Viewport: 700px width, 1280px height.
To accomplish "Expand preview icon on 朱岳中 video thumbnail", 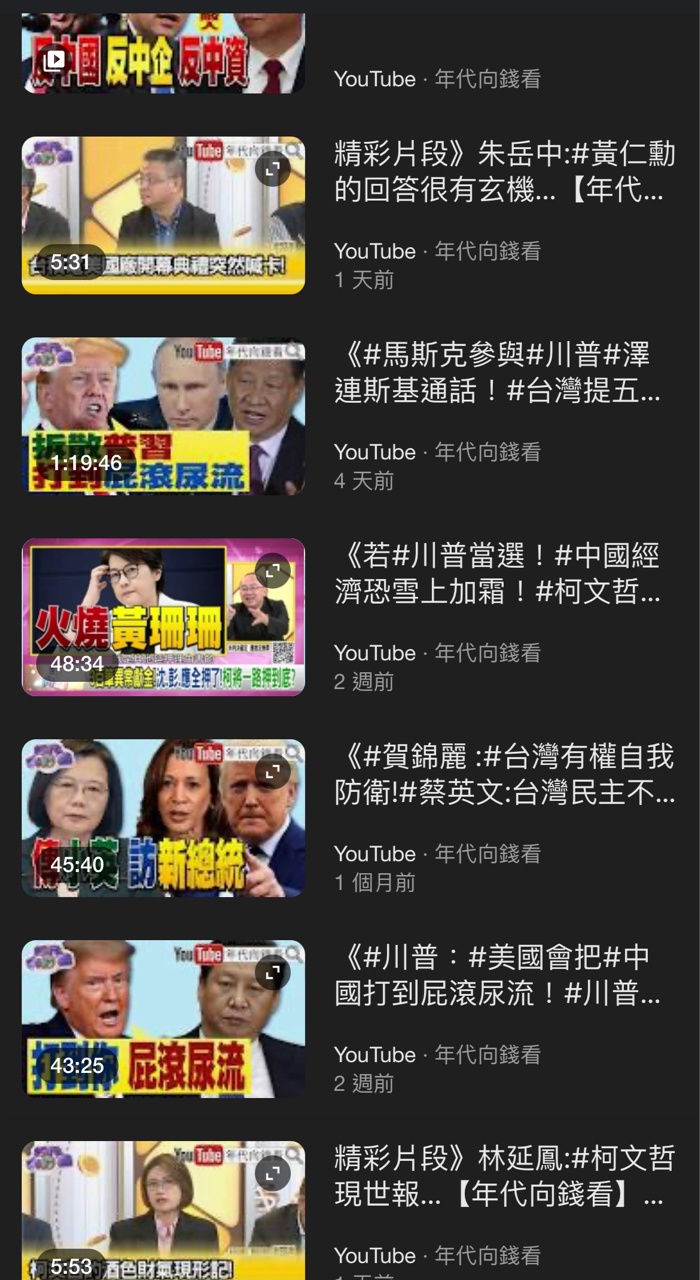I will tap(272, 170).
